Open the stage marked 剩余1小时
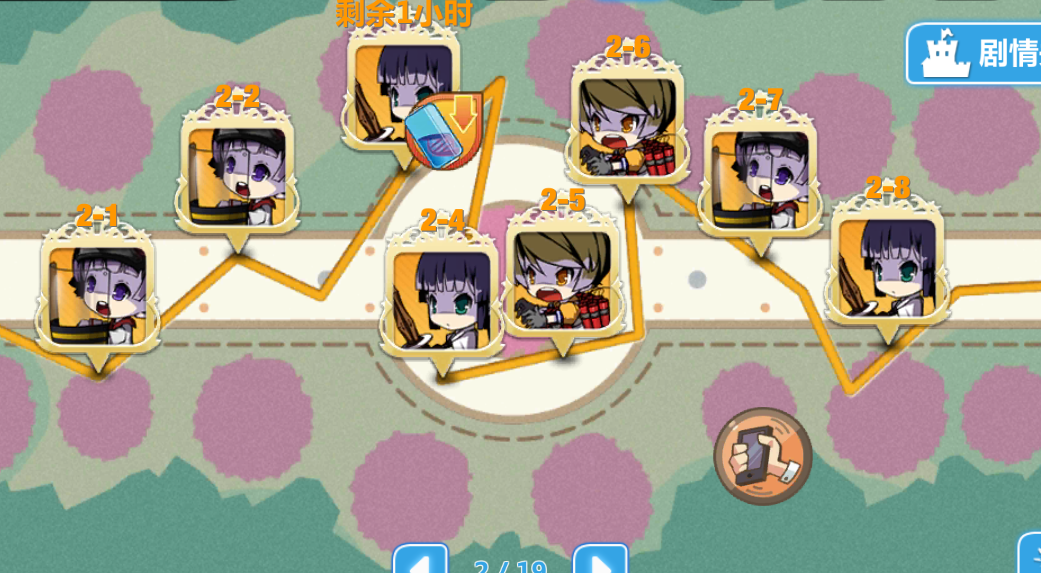Image resolution: width=1041 pixels, height=573 pixels. (x=401, y=90)
